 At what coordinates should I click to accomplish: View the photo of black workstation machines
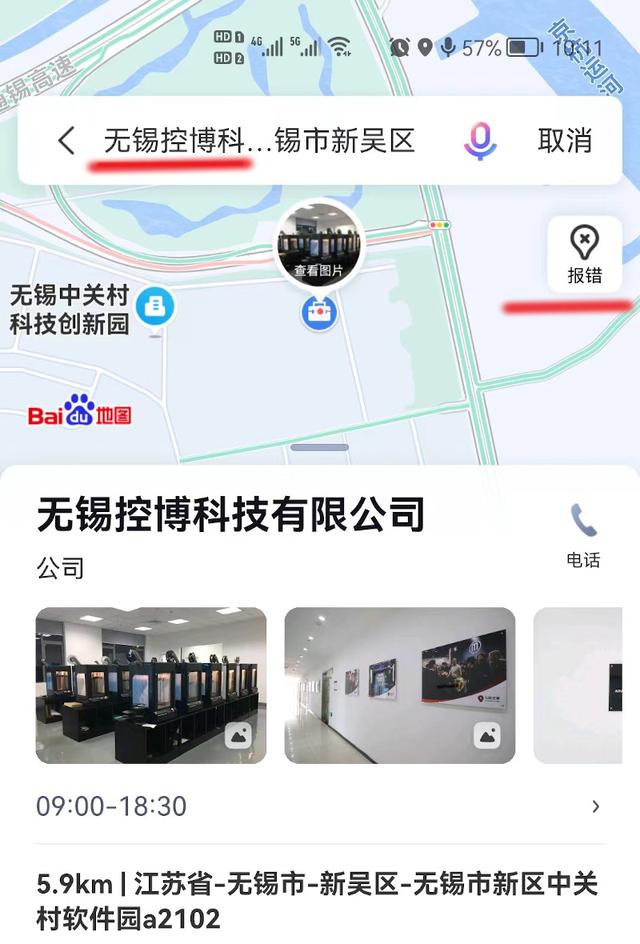[151, 685]
